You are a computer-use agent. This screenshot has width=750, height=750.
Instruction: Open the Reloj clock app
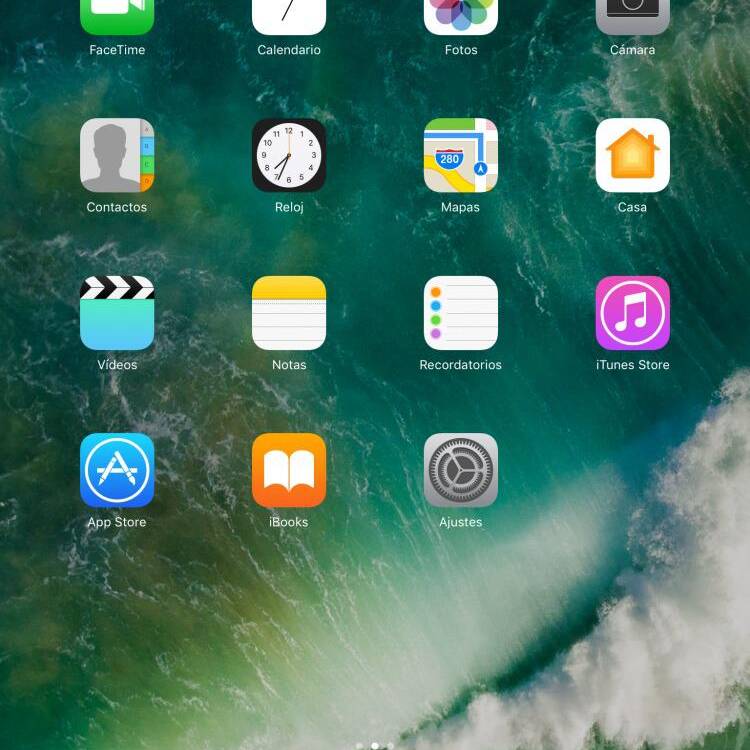(x=289, y=156)
